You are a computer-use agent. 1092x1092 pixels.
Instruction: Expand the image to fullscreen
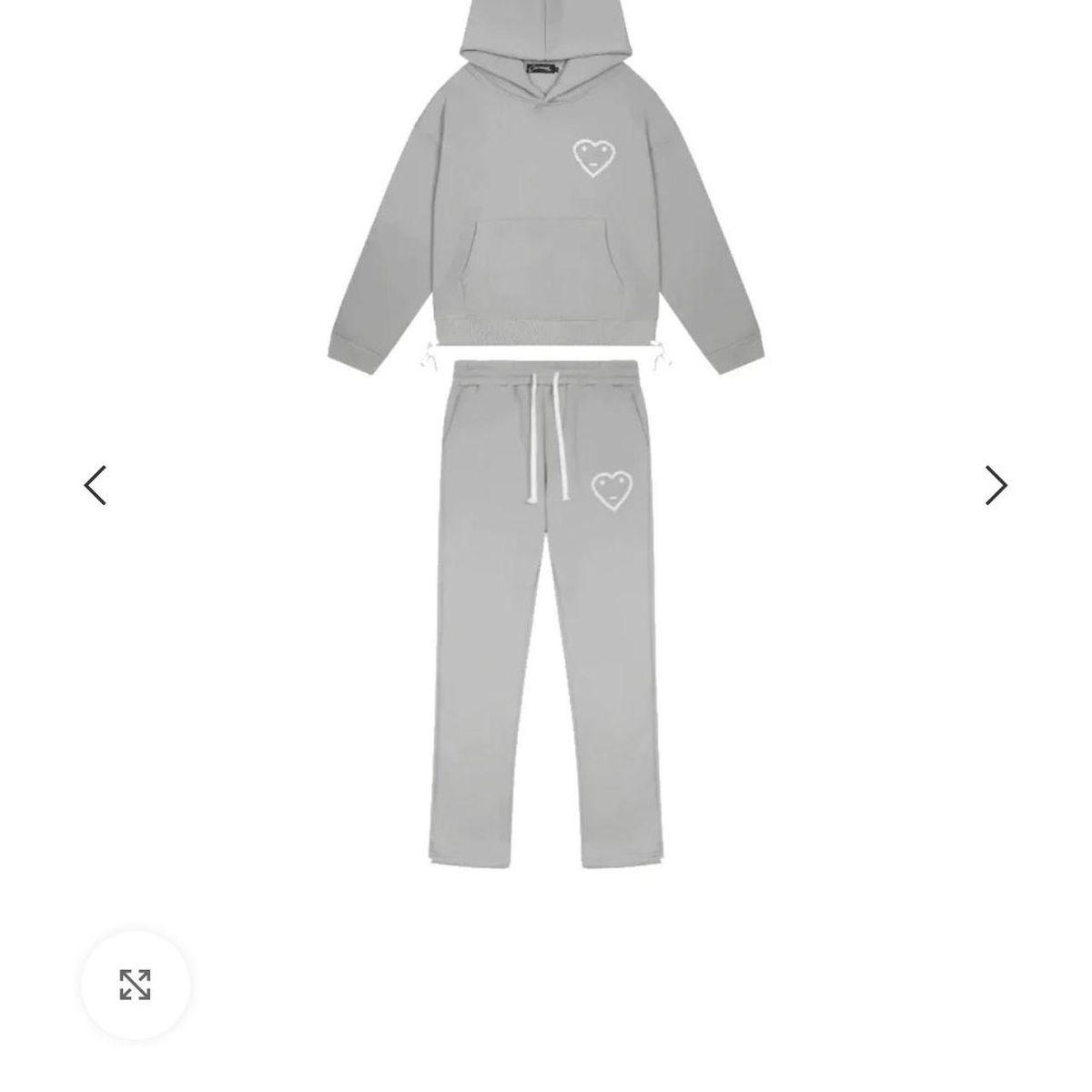tap(135, 985)
